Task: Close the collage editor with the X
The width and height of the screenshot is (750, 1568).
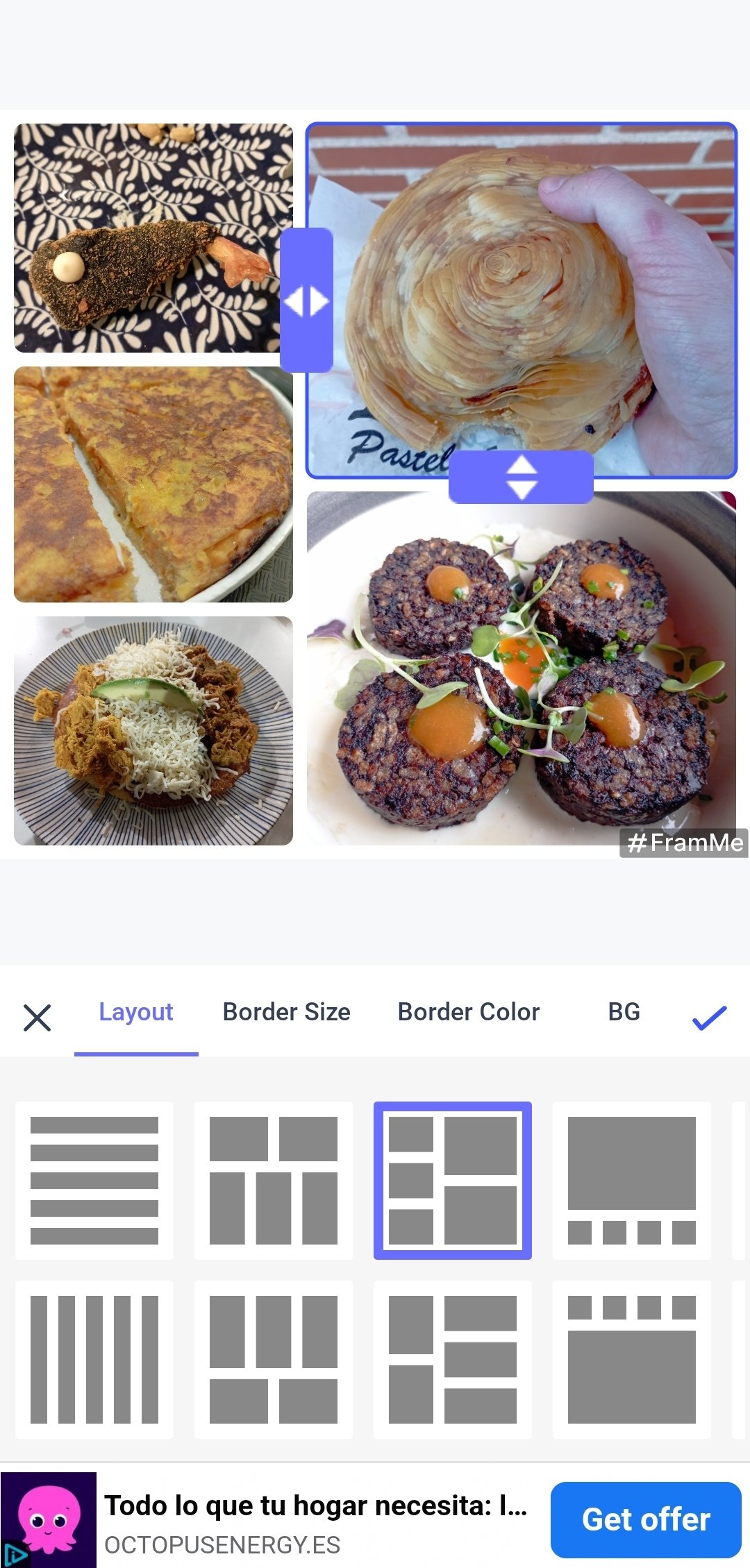Action: [x=37, y=1018]
